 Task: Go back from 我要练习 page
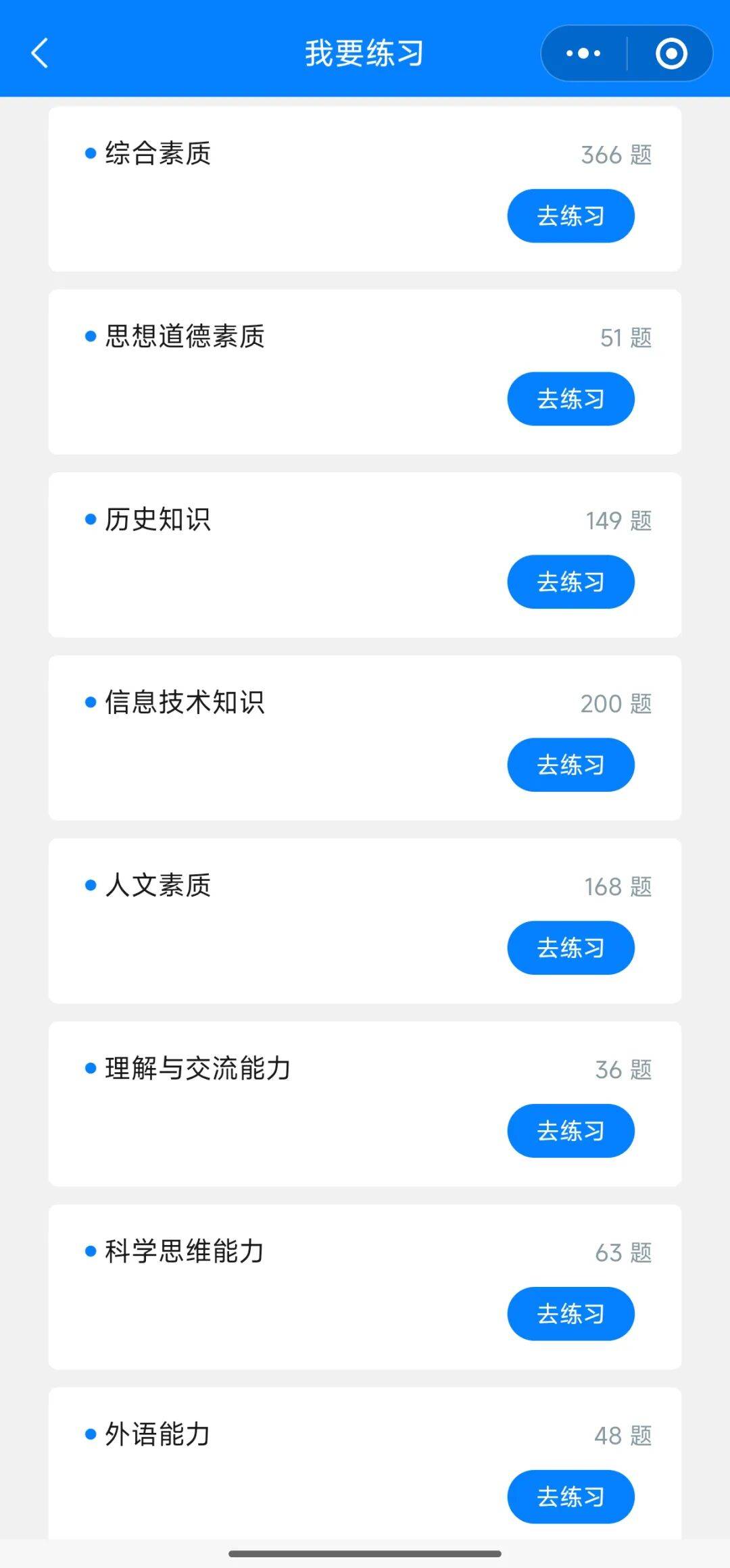(40, 53)
